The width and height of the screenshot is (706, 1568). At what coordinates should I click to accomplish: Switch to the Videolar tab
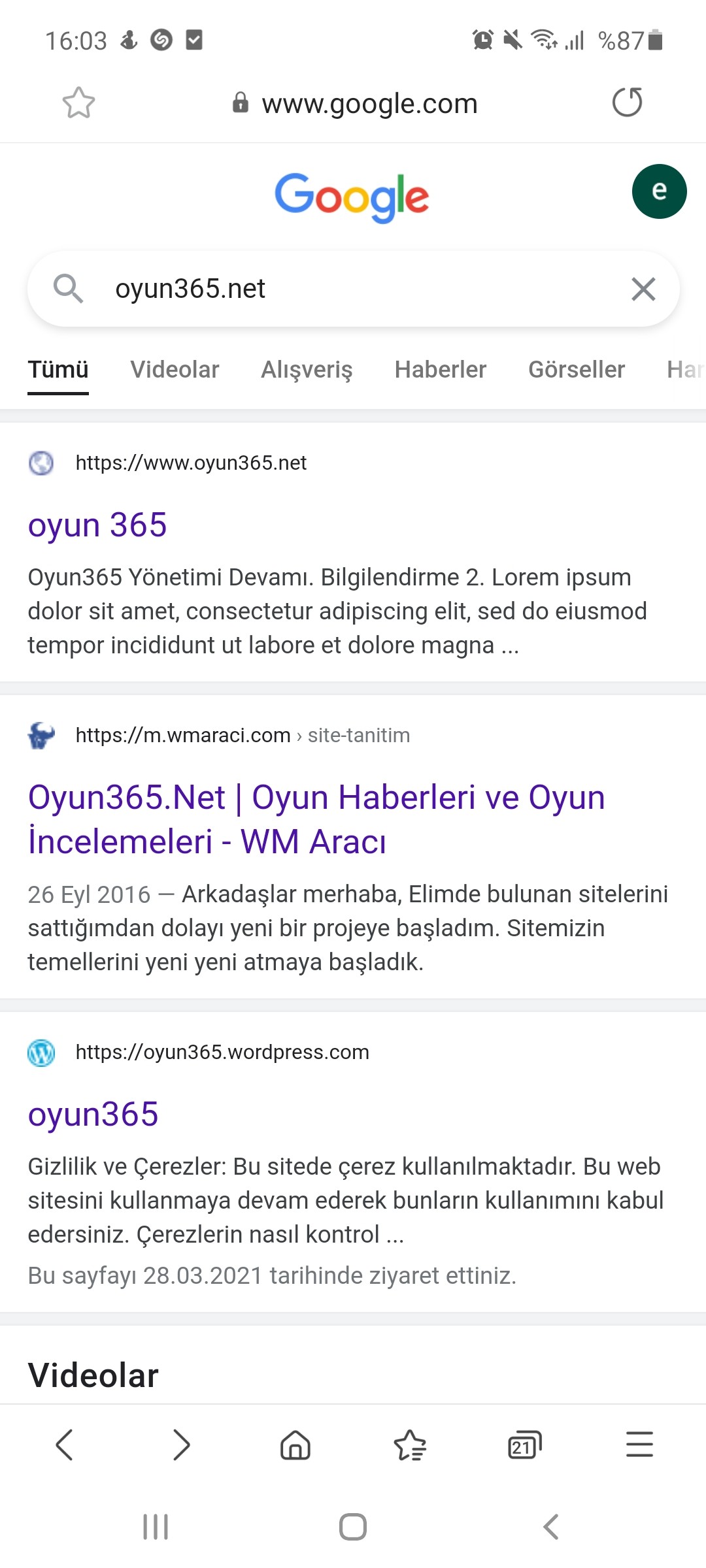[175, 370]
